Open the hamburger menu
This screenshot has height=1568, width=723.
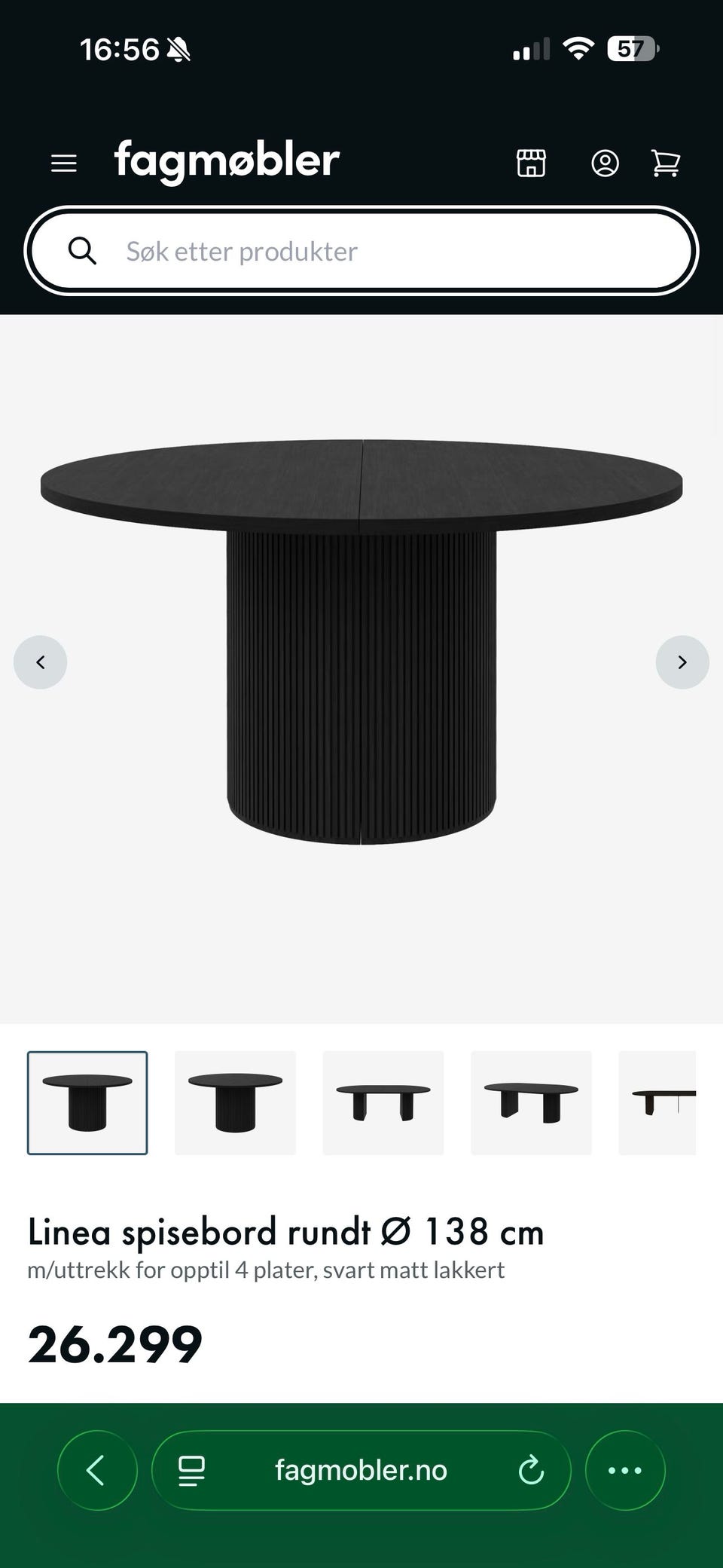pyautogui.click(x=64, y=163)
